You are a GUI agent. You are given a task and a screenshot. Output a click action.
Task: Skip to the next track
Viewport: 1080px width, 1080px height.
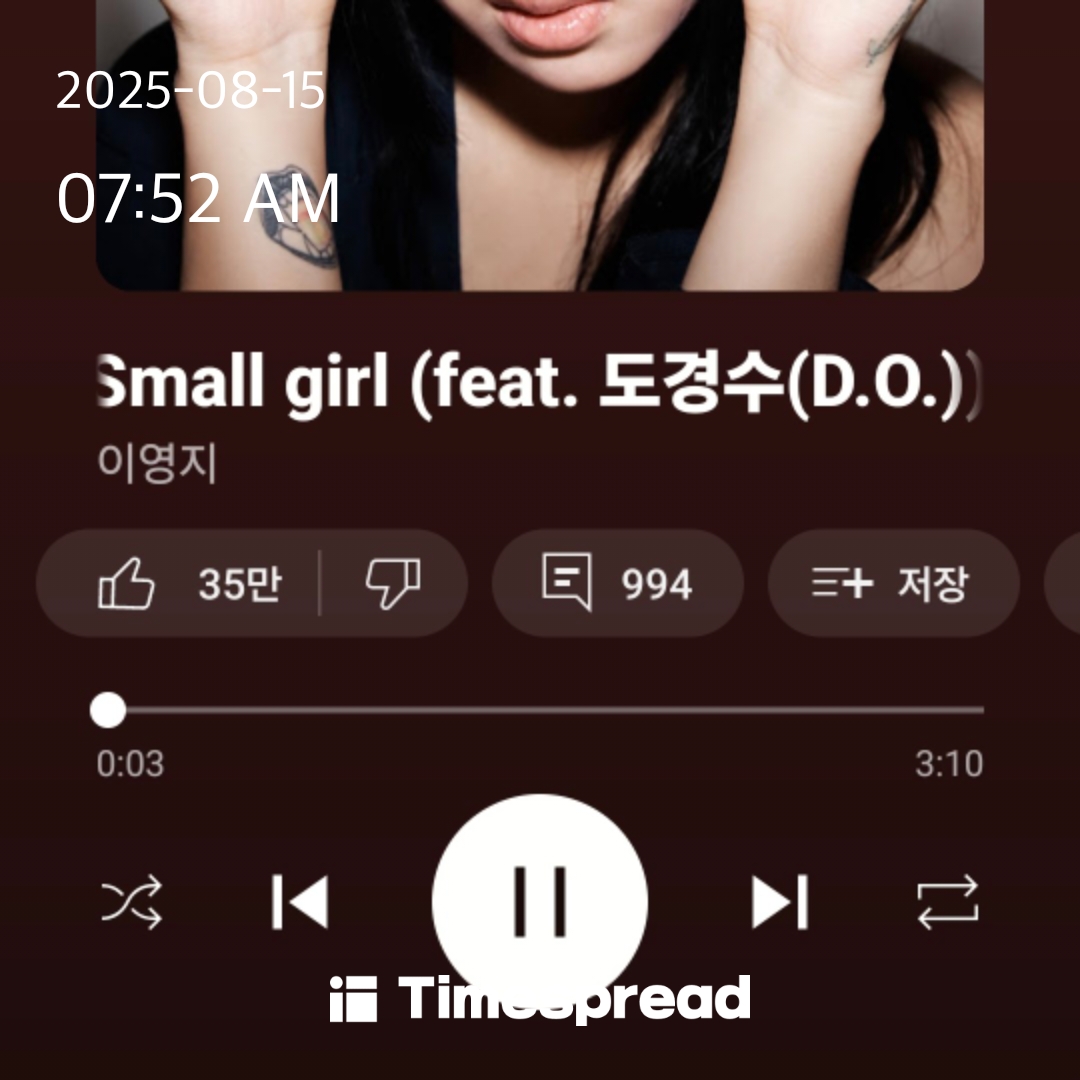[x=780, y=902]
